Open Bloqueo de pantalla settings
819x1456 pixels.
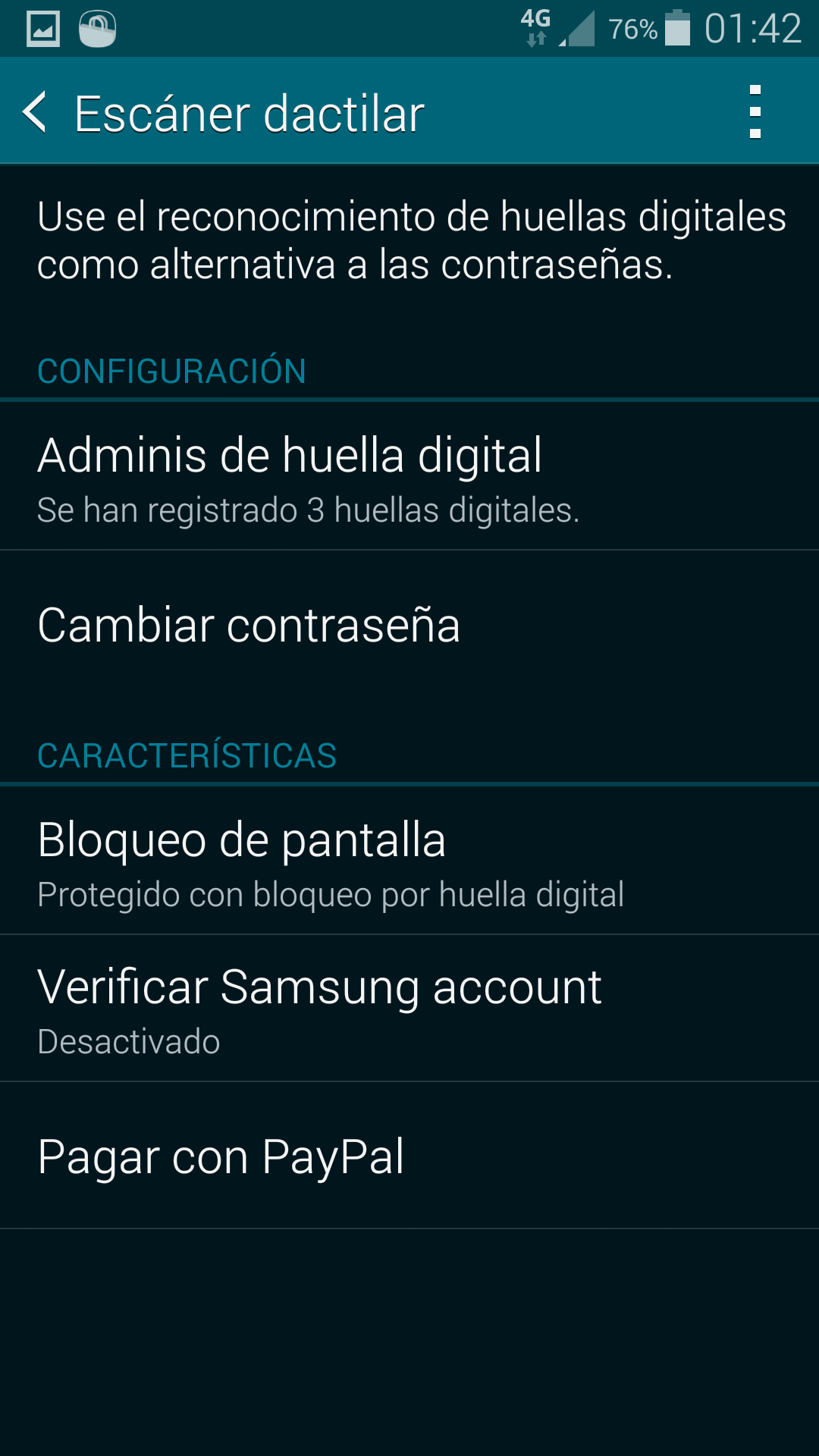click(409, 861)
